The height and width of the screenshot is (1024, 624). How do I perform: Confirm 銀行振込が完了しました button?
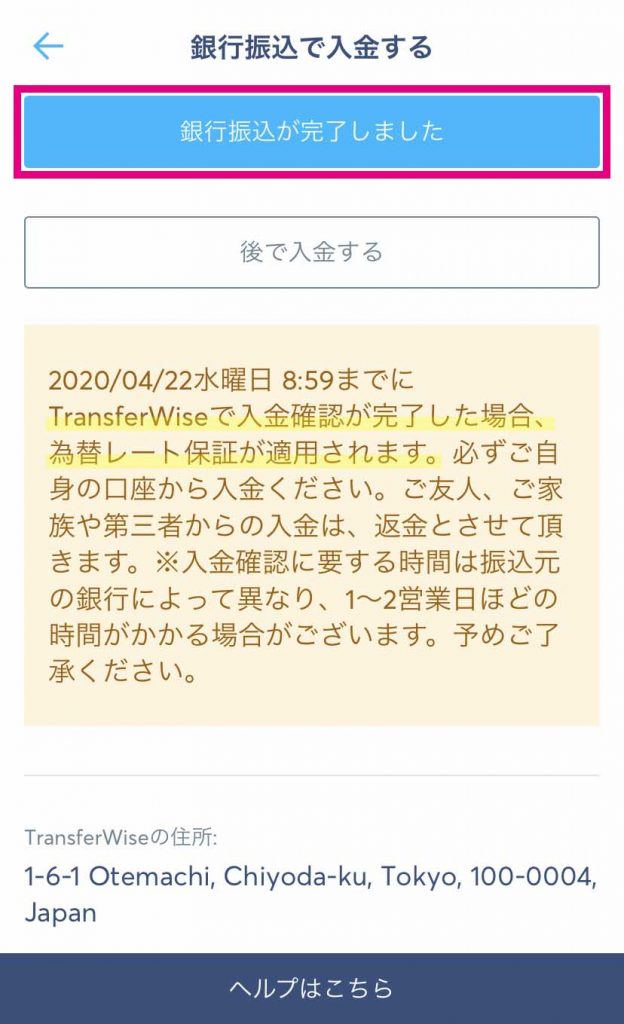(x=312, y=132)
